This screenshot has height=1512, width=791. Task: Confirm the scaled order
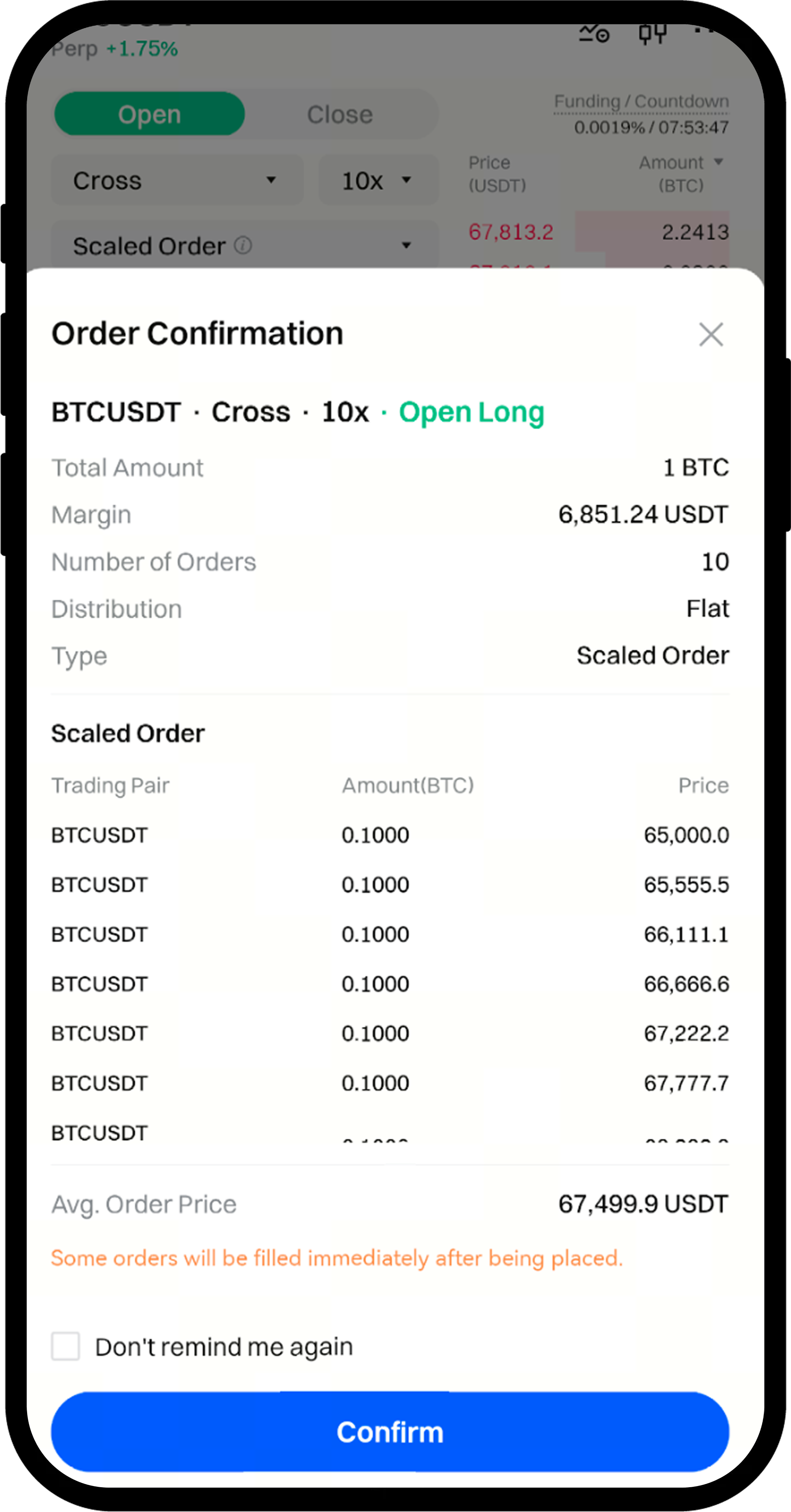click(x=390, y=1432)
